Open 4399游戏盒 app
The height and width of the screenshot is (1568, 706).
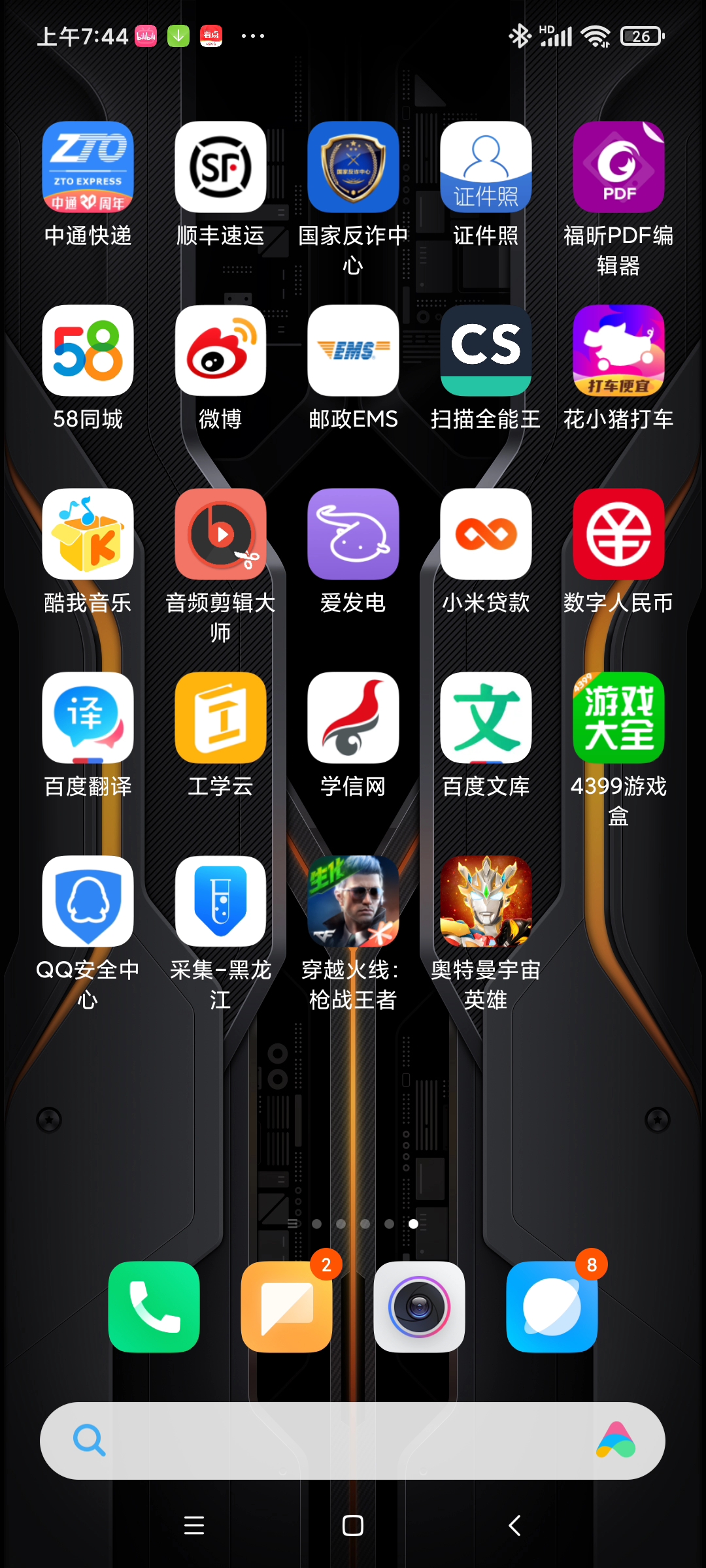click(618, 718)
